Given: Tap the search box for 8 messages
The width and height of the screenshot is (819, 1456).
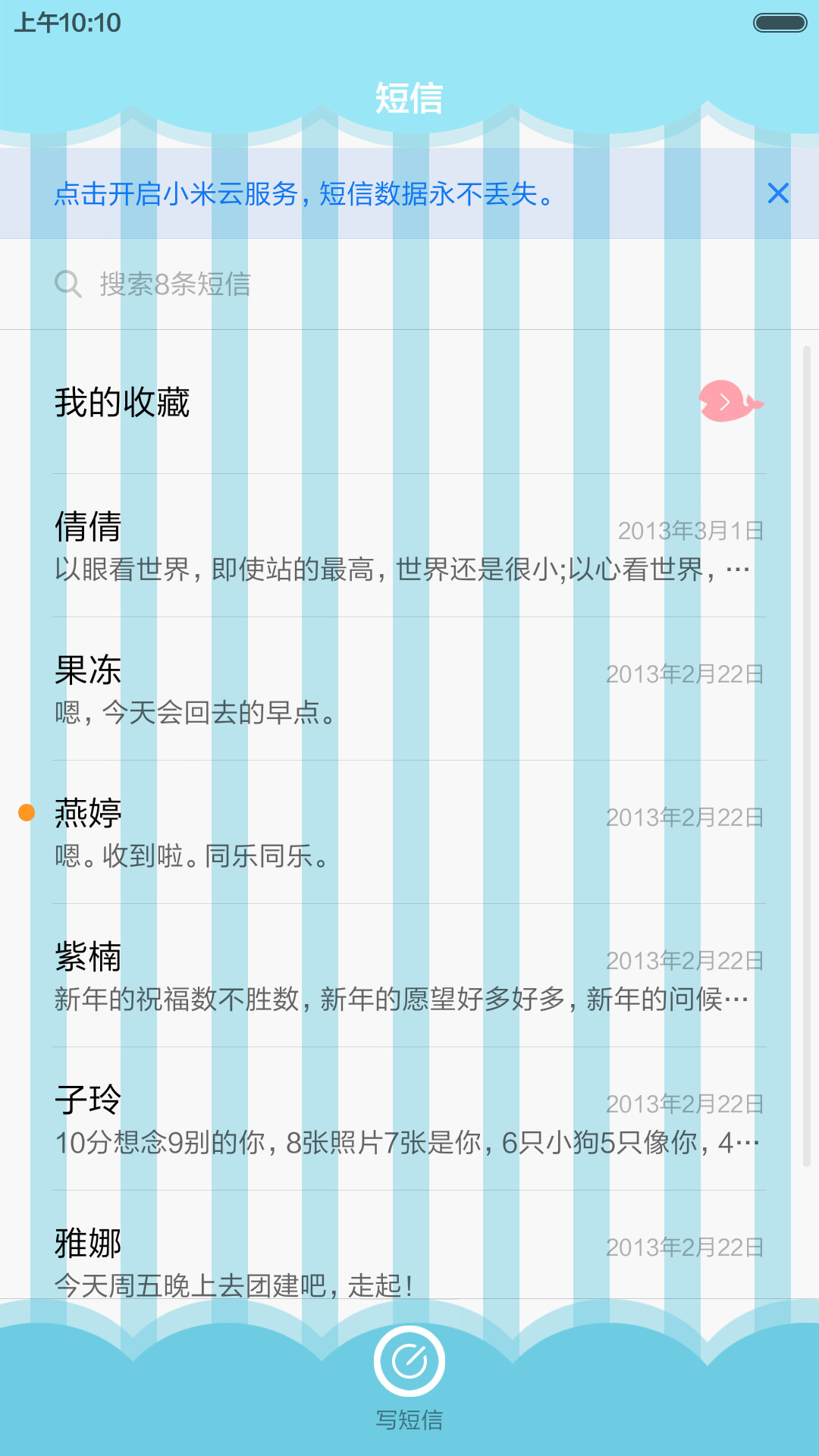Looking at the screenshot, I should coord(409,284).
